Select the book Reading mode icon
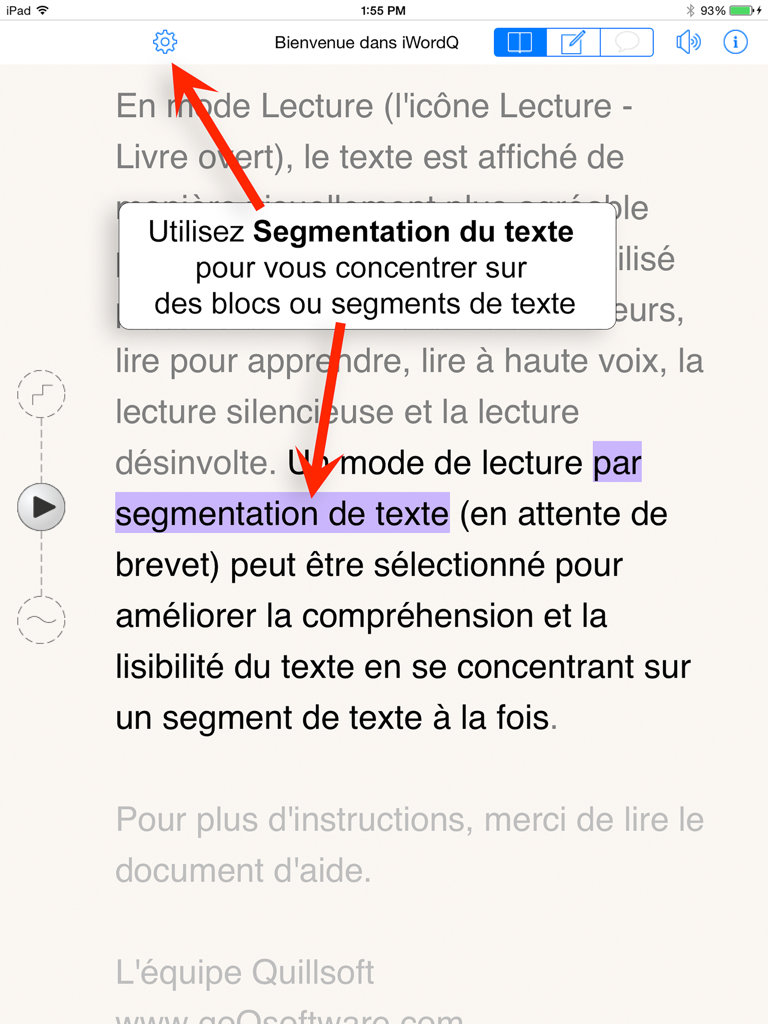Screen dimensions: 768x1024 [519, 43]
